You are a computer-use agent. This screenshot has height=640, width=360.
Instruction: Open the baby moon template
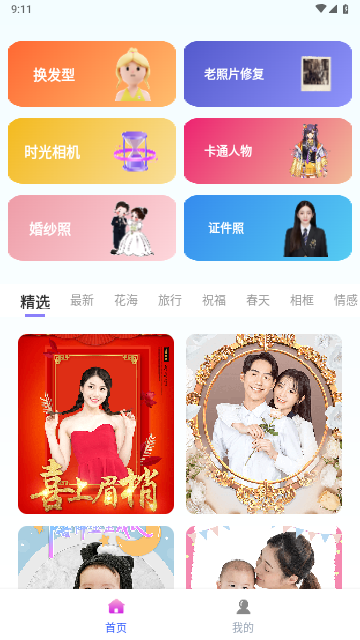point(96,557)
